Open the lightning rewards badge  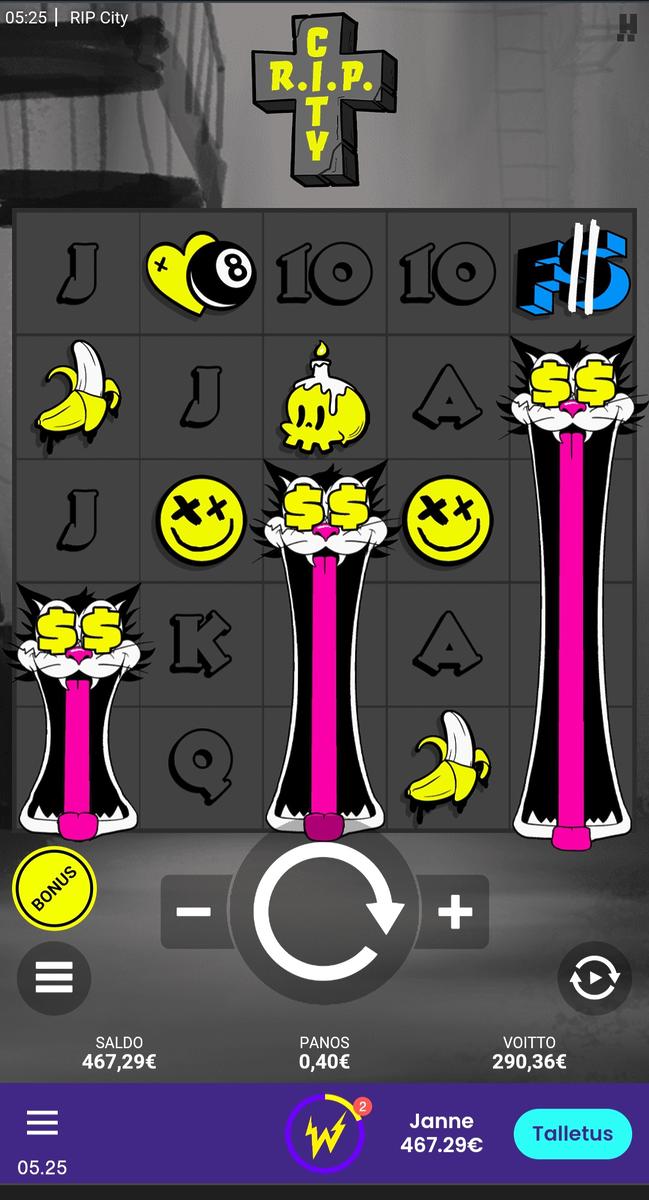click(325, 1135)
